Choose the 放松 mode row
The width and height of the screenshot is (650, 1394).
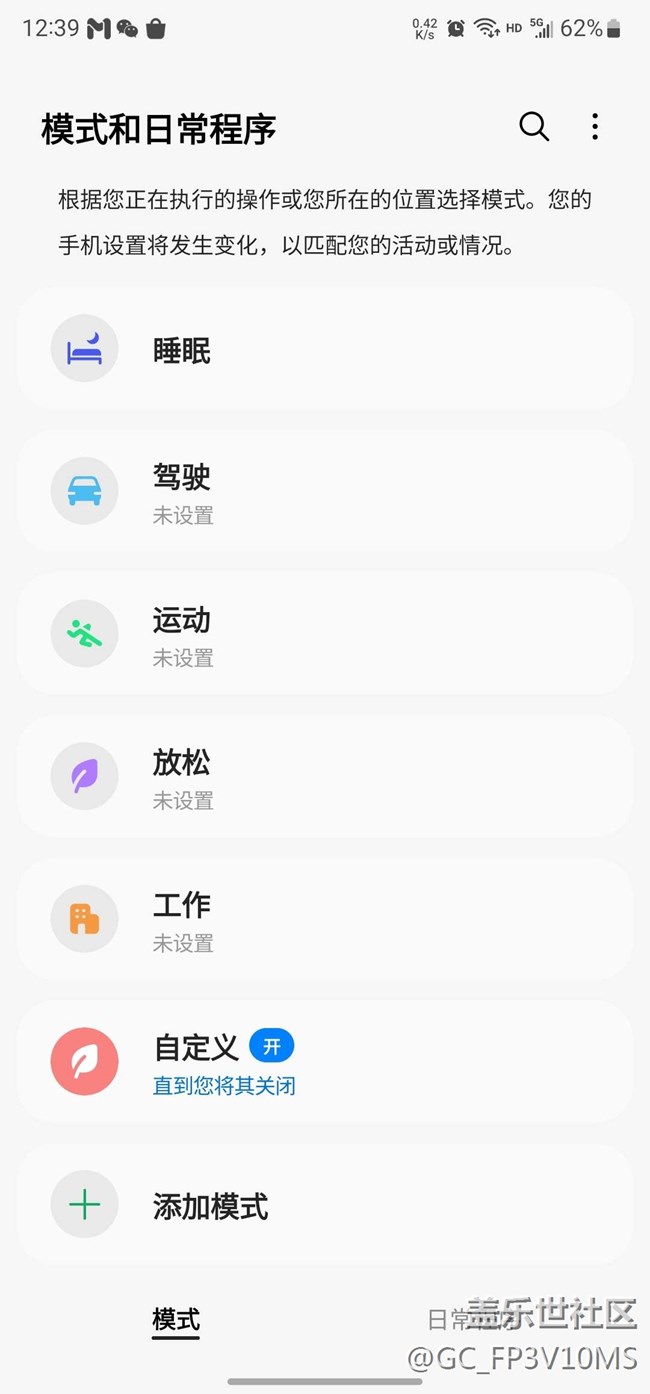point(324,777)
